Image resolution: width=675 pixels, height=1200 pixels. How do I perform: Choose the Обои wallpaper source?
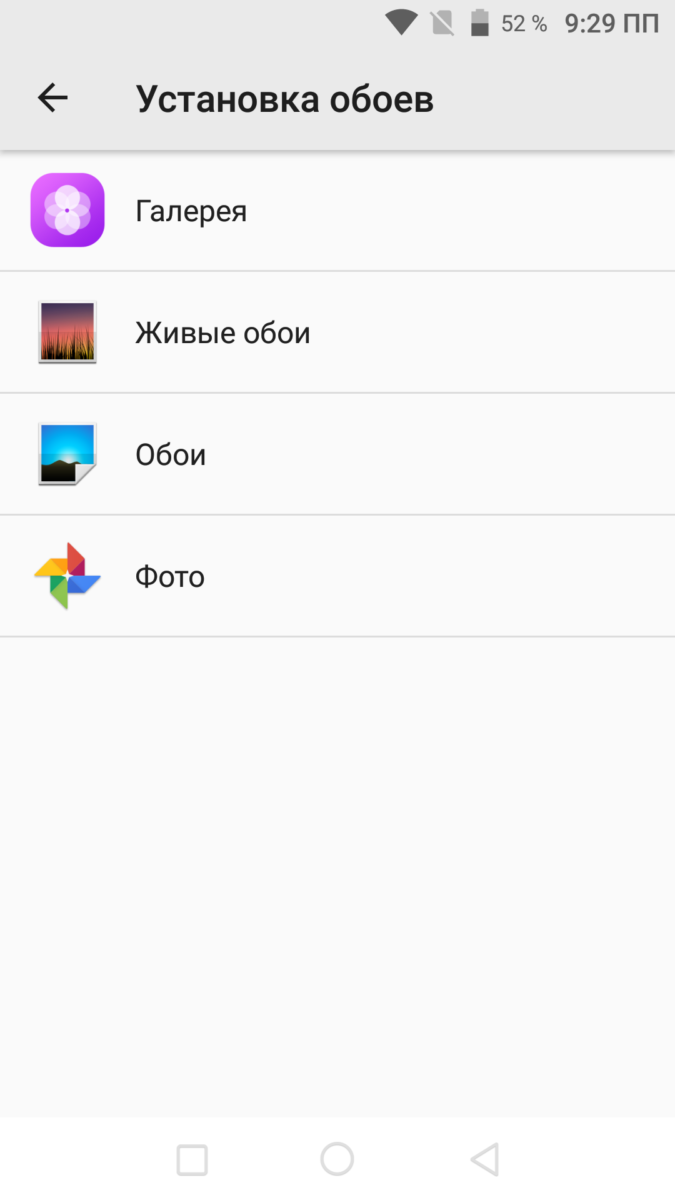click(x=170, y=455)
